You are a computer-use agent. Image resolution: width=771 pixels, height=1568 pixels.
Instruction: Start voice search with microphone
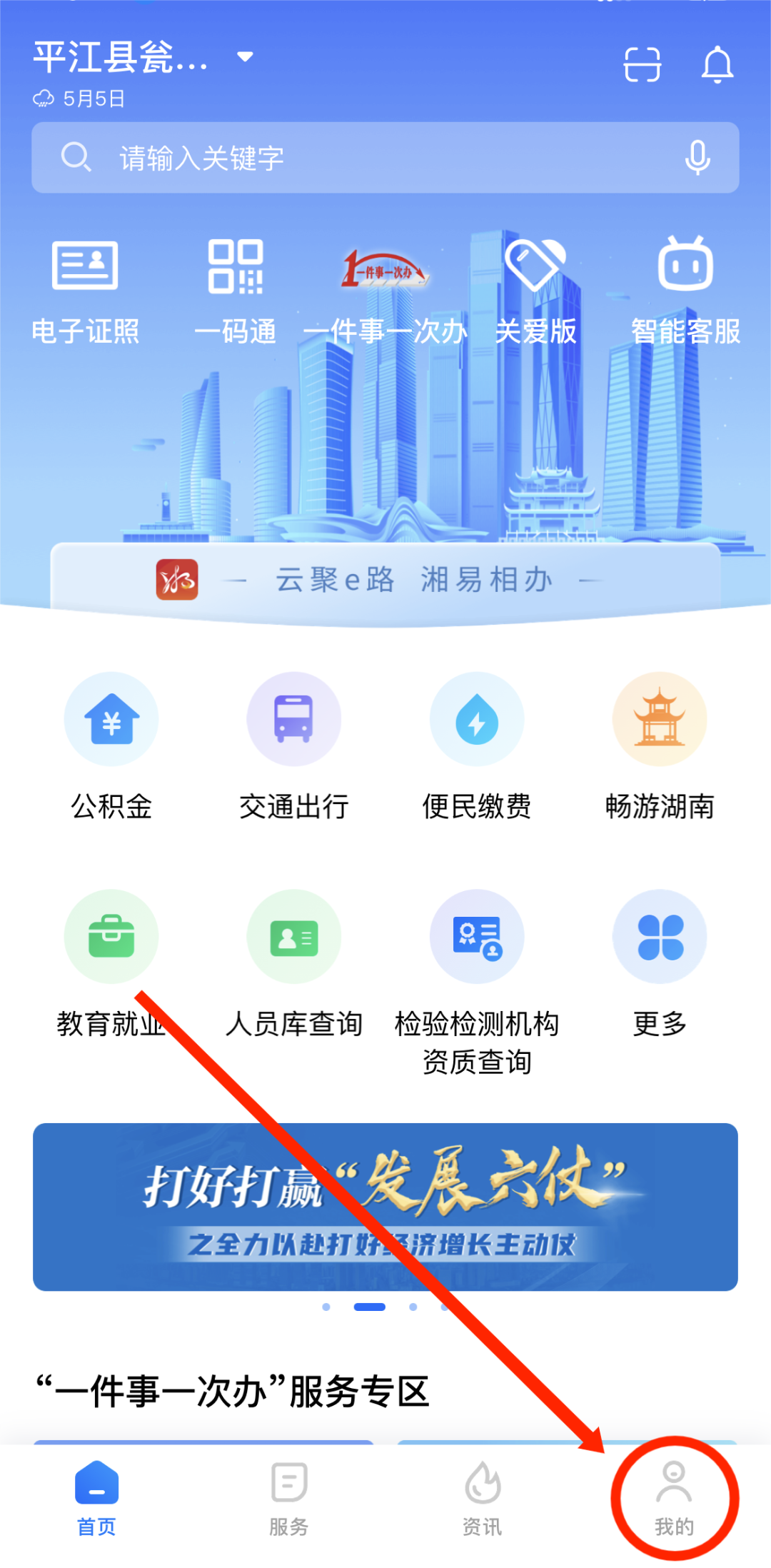click(x=697, y=158)
